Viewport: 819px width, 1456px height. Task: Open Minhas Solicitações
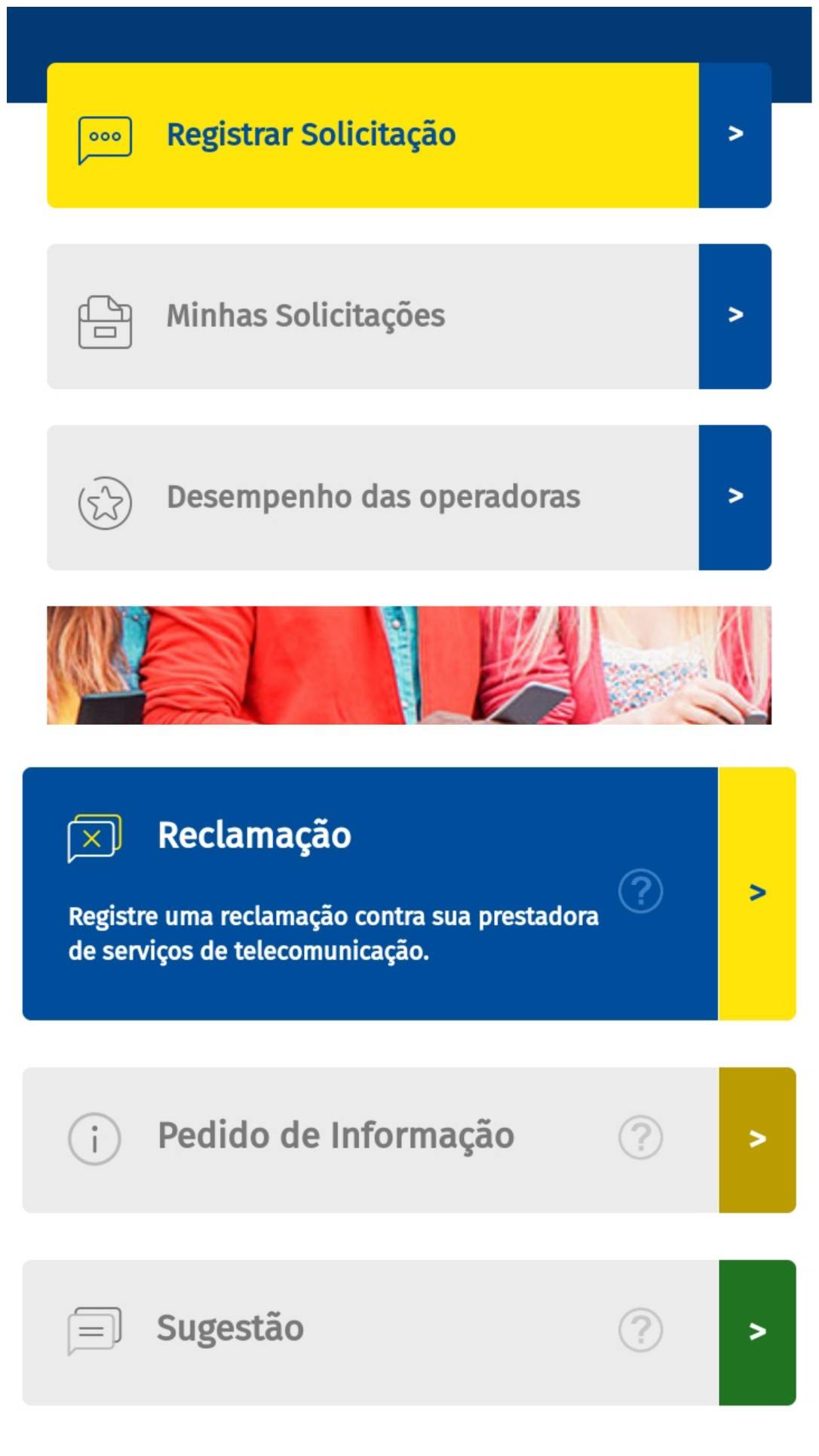(409, 316)
